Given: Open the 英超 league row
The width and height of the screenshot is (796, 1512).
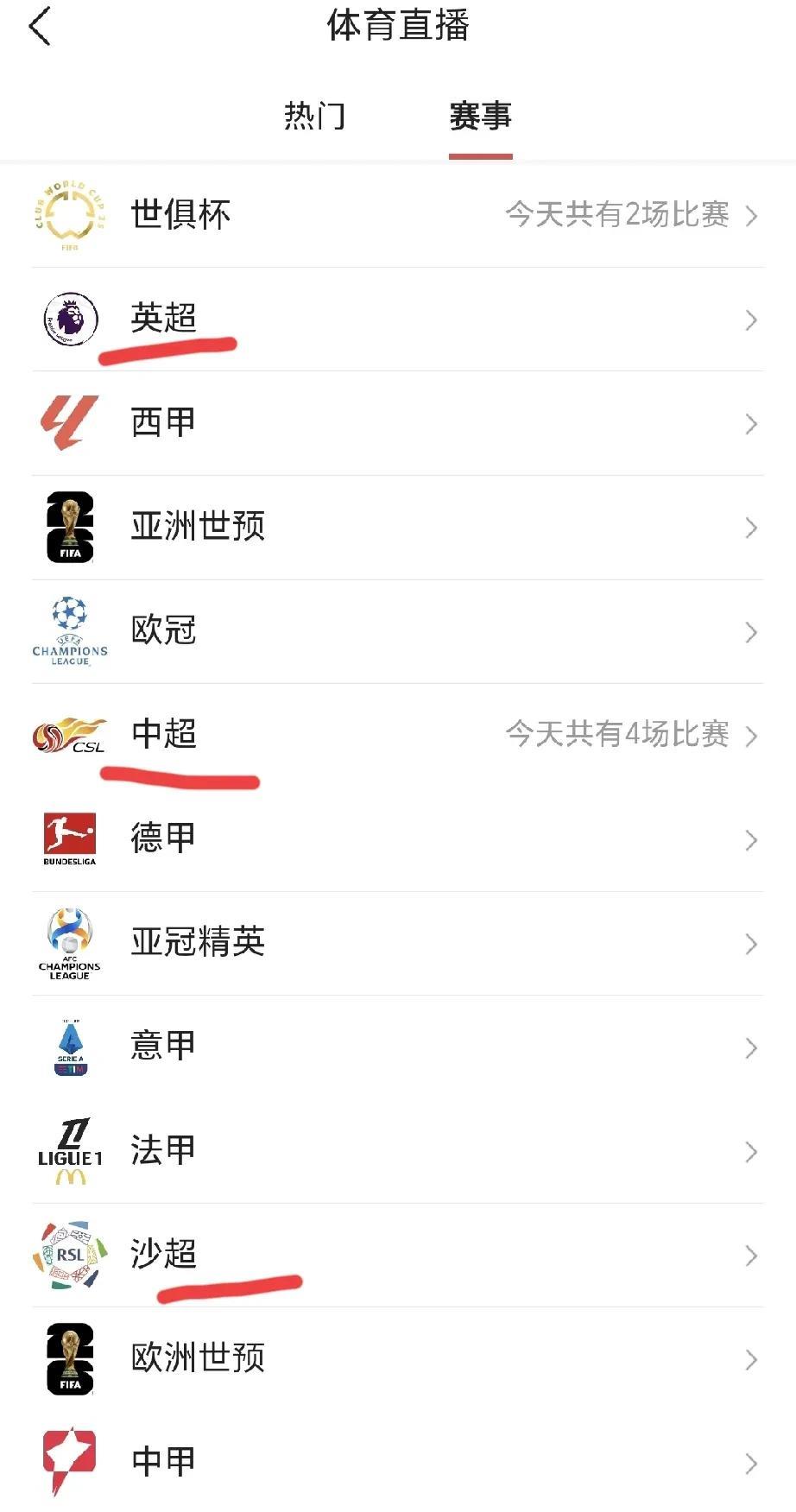Looking at the screenshot, I should click(x=398, y=319).
